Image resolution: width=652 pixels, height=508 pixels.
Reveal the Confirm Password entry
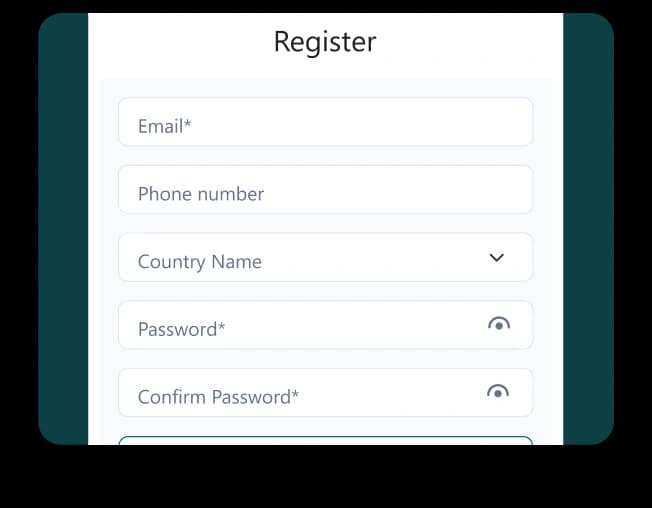click(498, 392)
